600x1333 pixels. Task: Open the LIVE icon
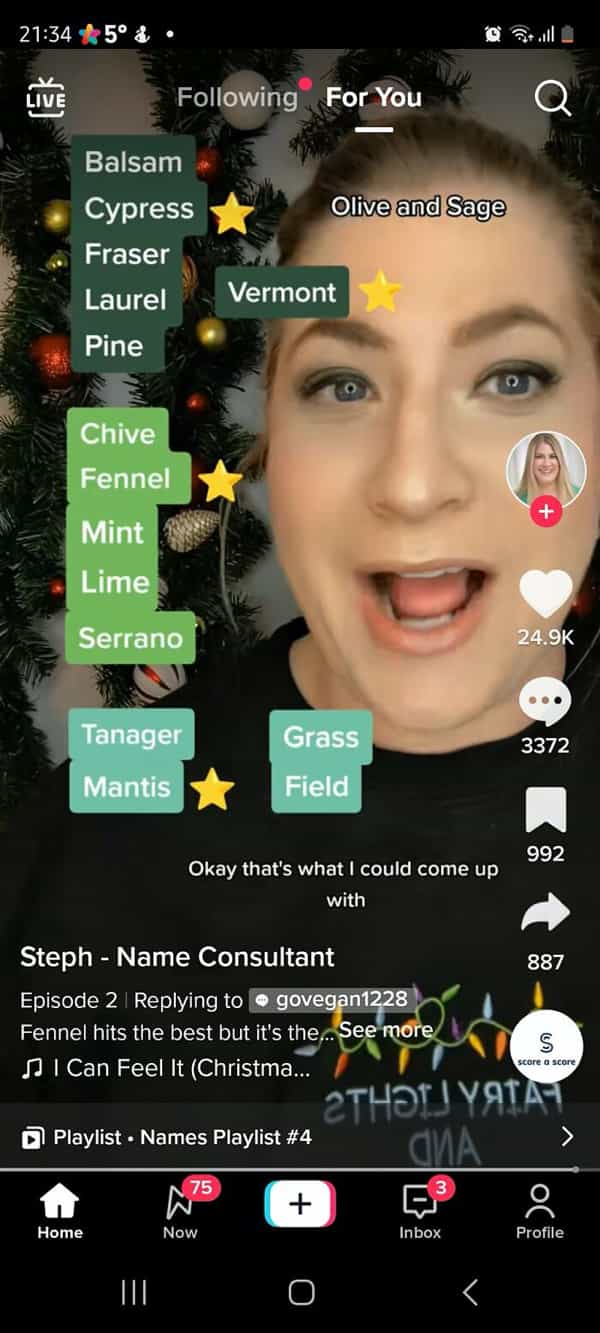pos(46,97)
